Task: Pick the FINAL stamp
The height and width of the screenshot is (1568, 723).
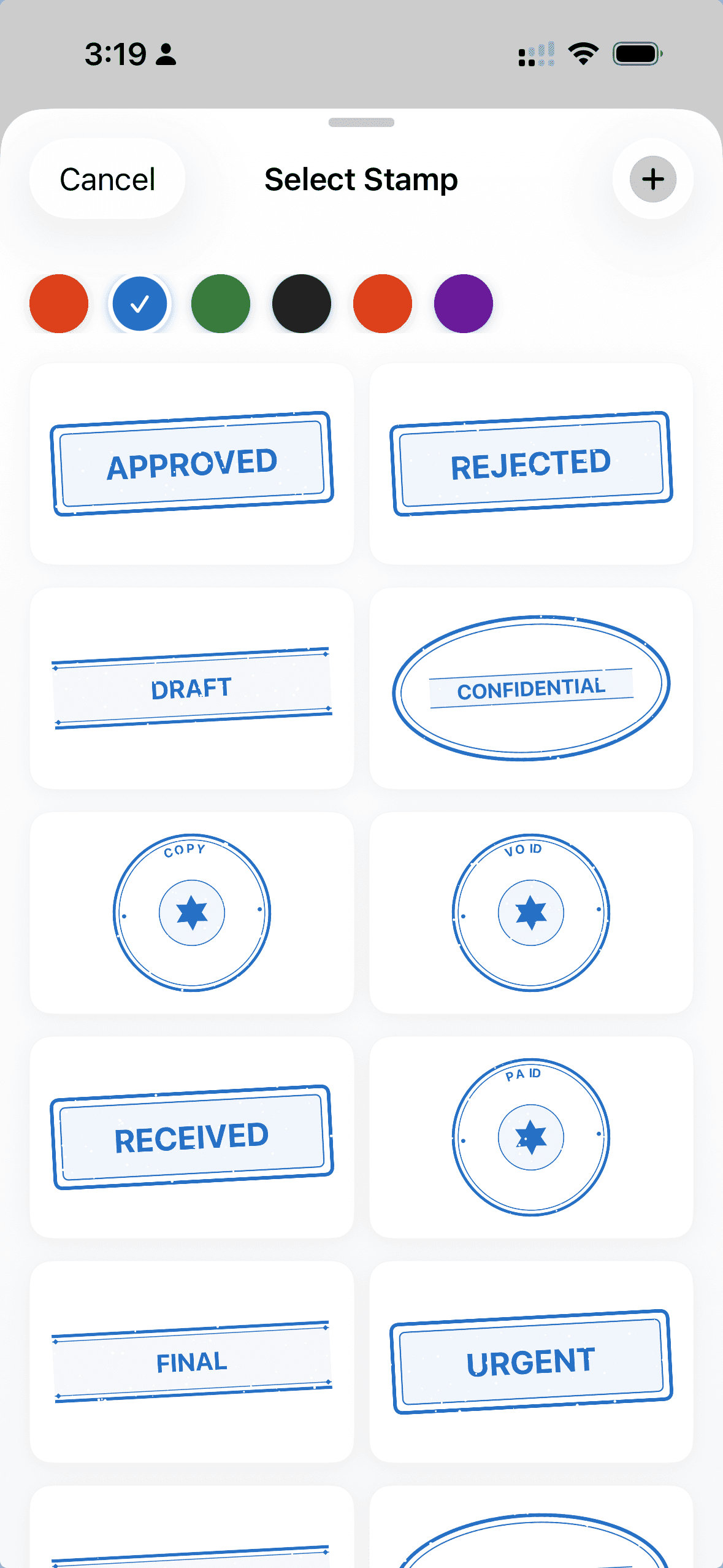Action: coord(191,1362)
